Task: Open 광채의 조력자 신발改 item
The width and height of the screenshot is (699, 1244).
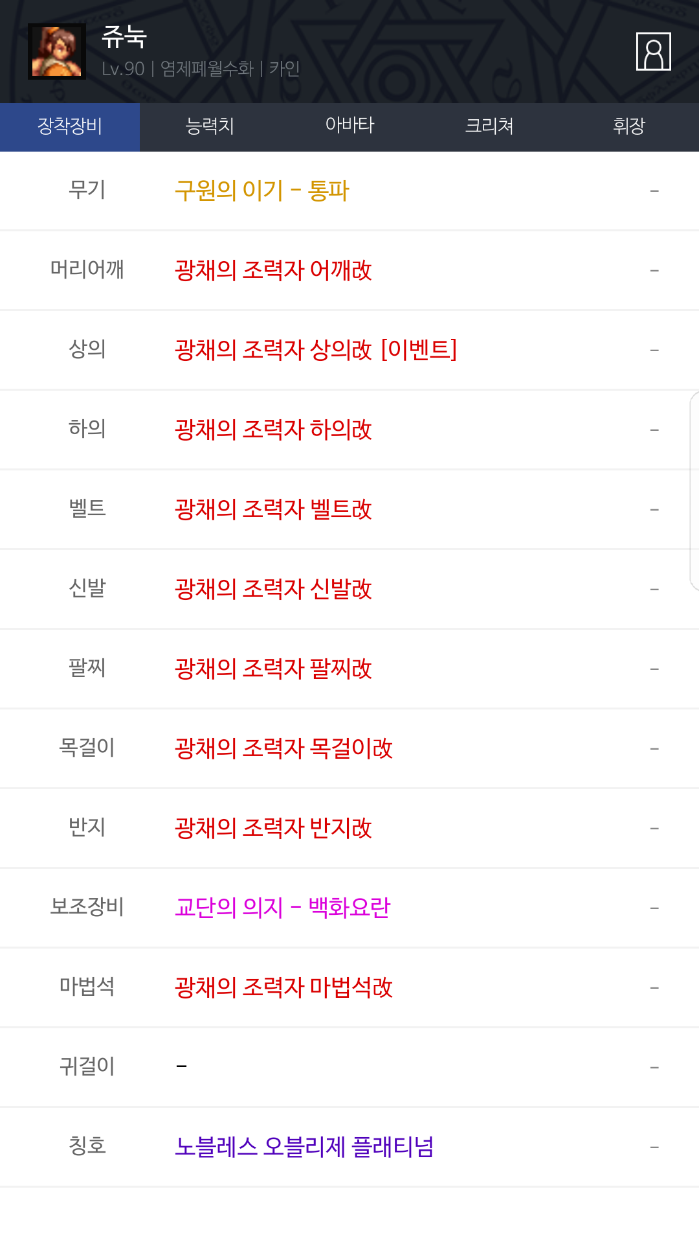Action: [x=273, y=589]
